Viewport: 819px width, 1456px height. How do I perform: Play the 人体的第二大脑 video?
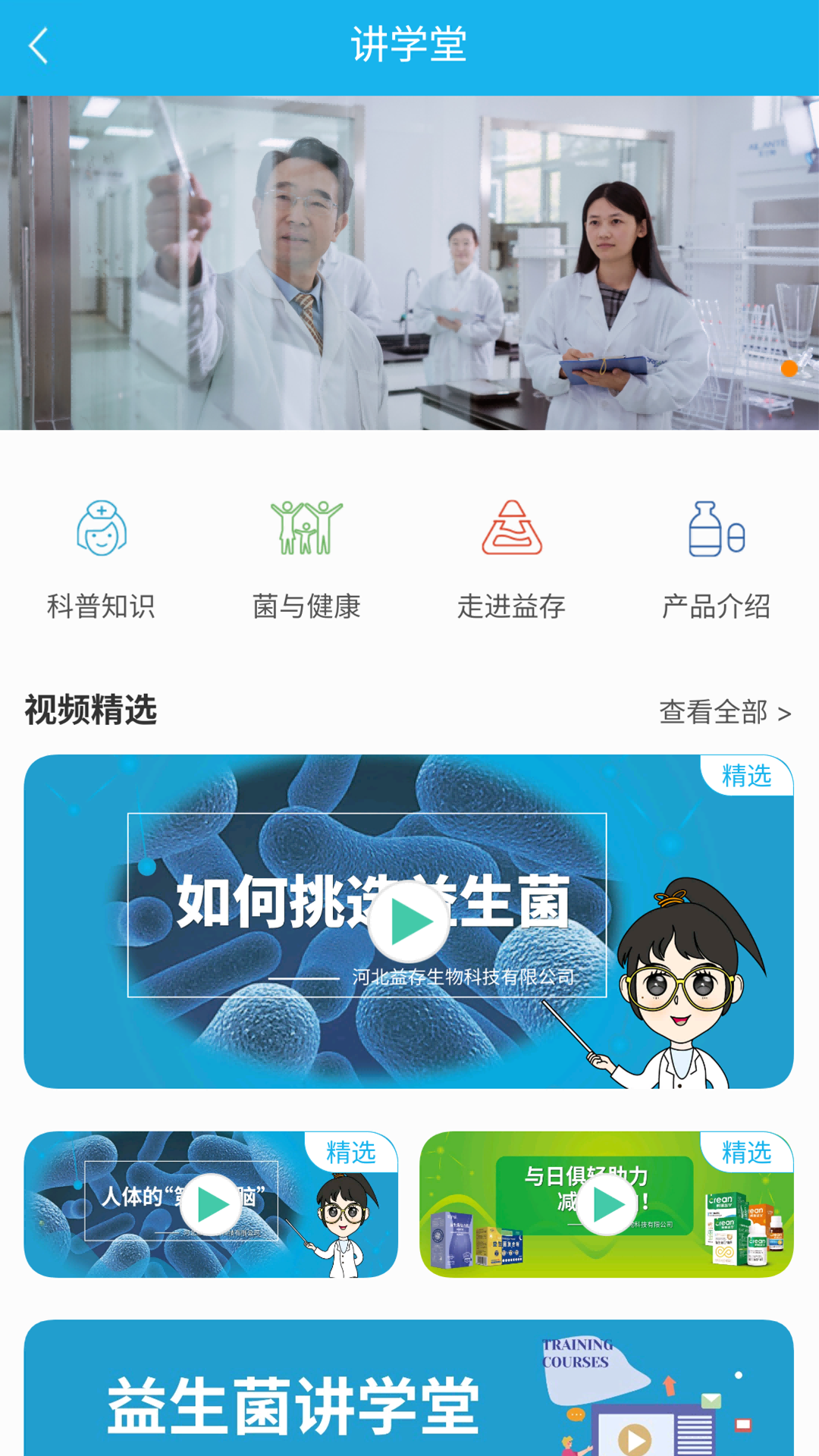[212, 1203]
